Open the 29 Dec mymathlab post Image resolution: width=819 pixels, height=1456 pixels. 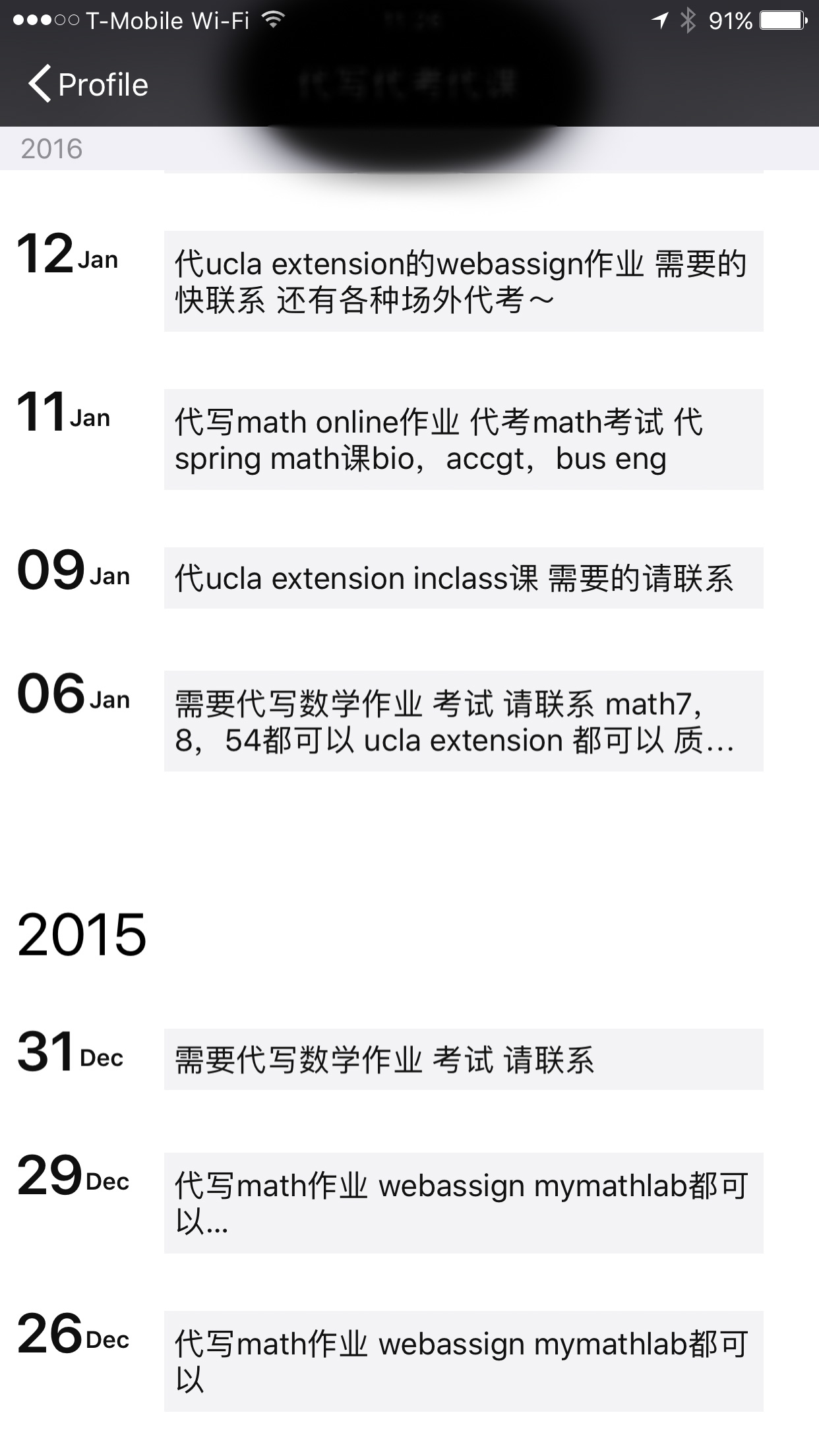tap(464, 1203)
